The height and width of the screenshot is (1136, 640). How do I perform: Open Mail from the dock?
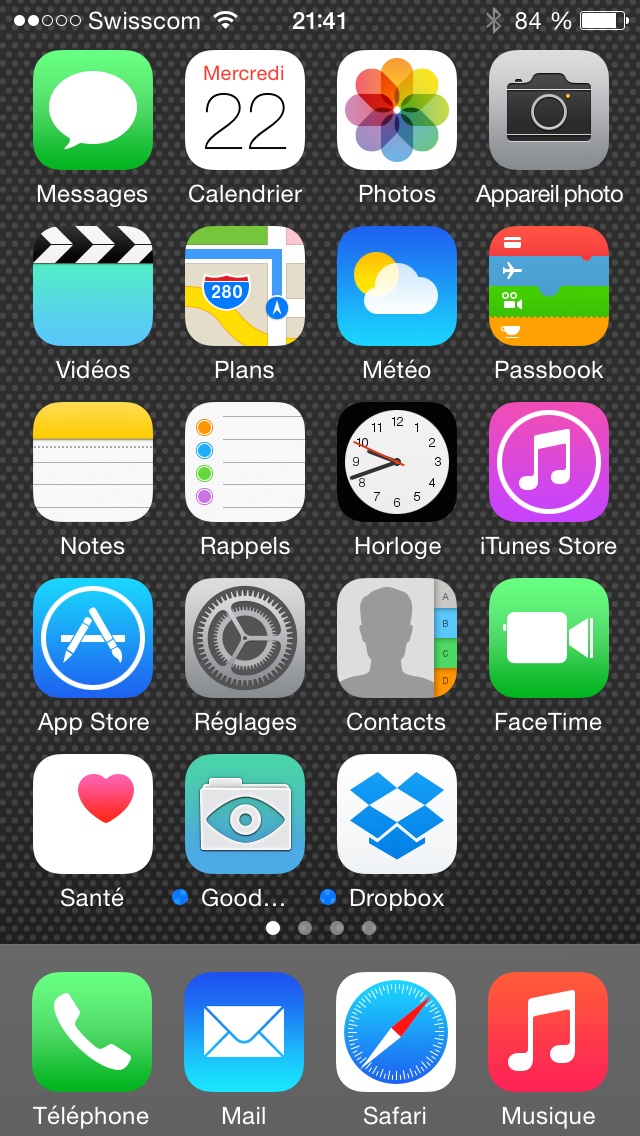(244, 1032)
